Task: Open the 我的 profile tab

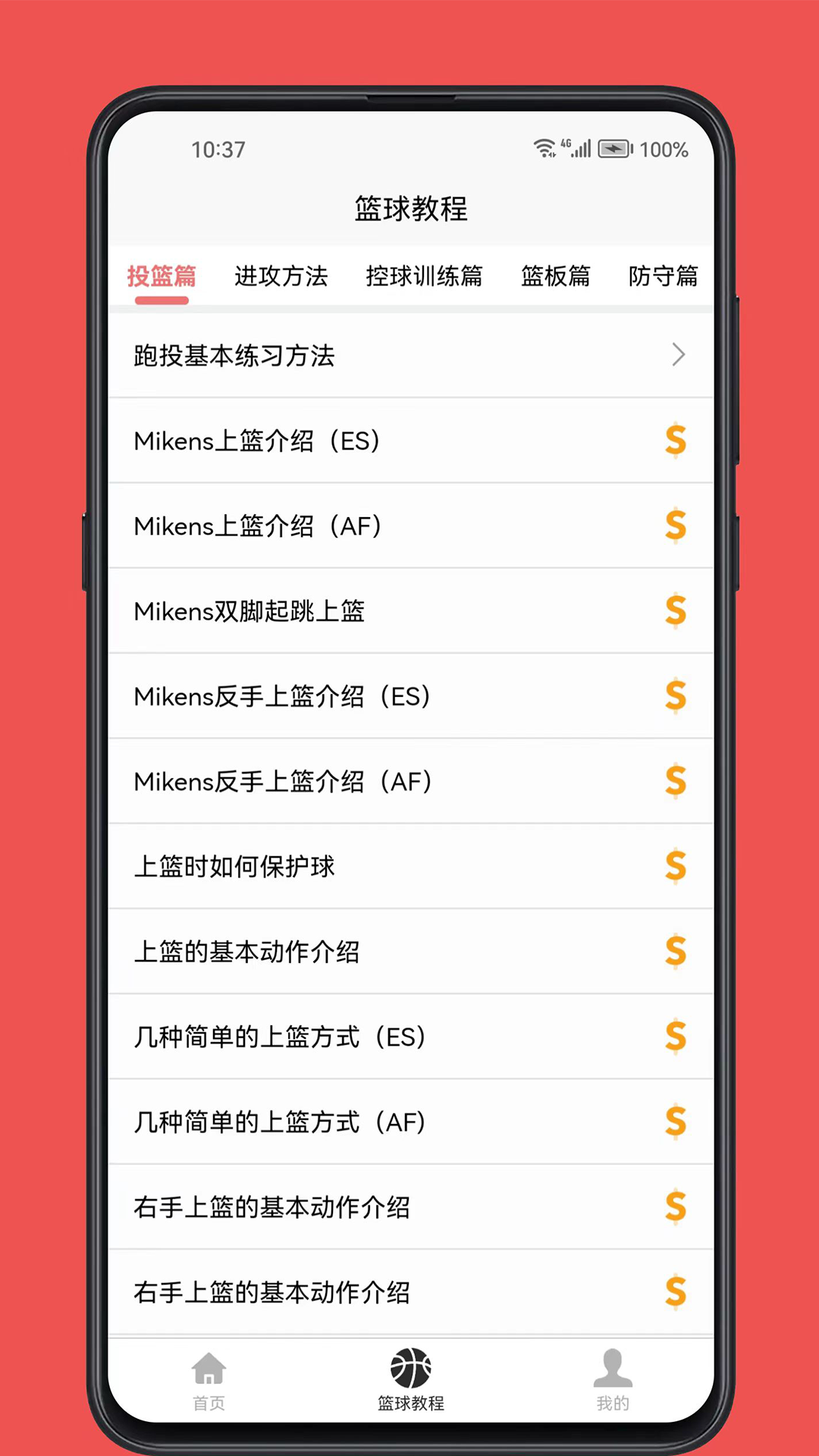Action: 612,1381
